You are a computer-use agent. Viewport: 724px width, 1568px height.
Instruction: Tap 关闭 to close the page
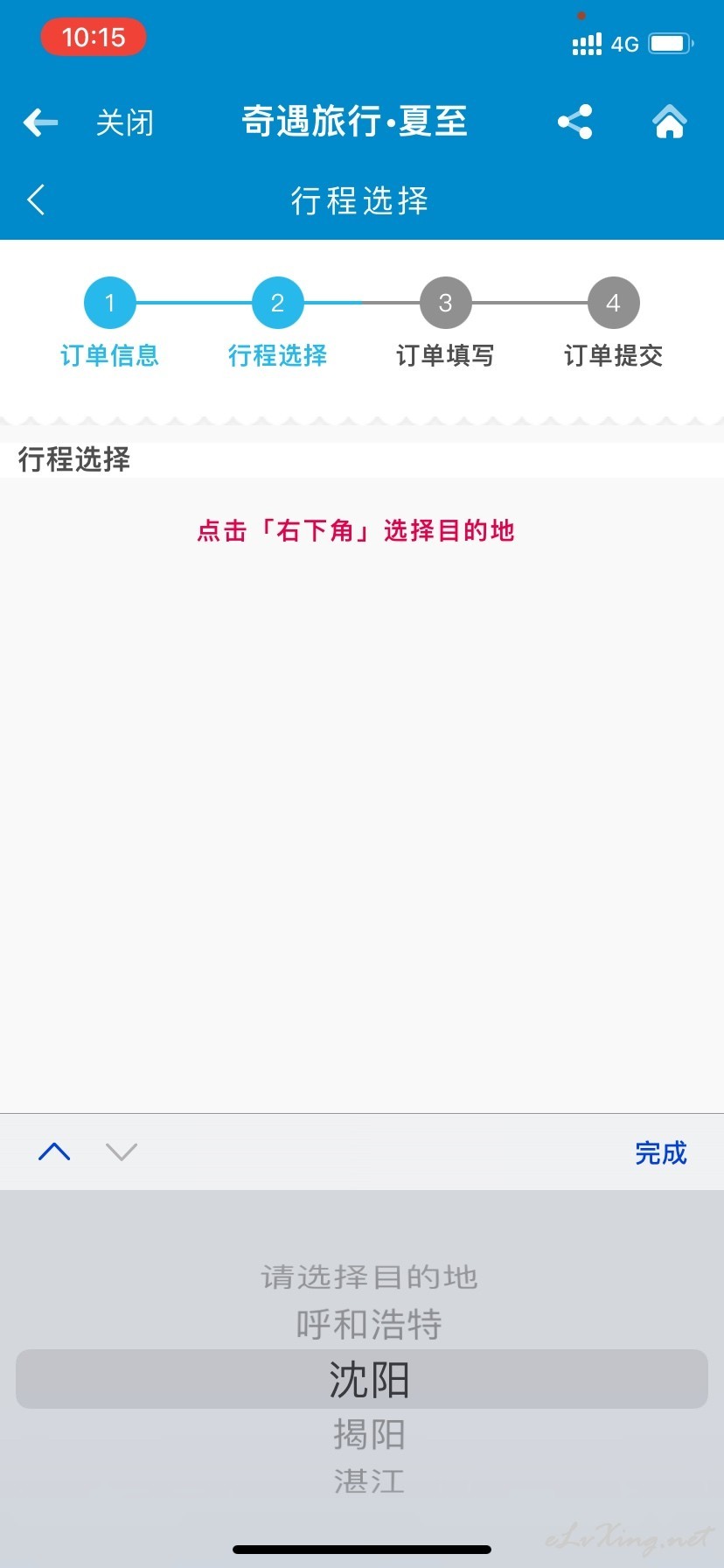coord(125,122)
